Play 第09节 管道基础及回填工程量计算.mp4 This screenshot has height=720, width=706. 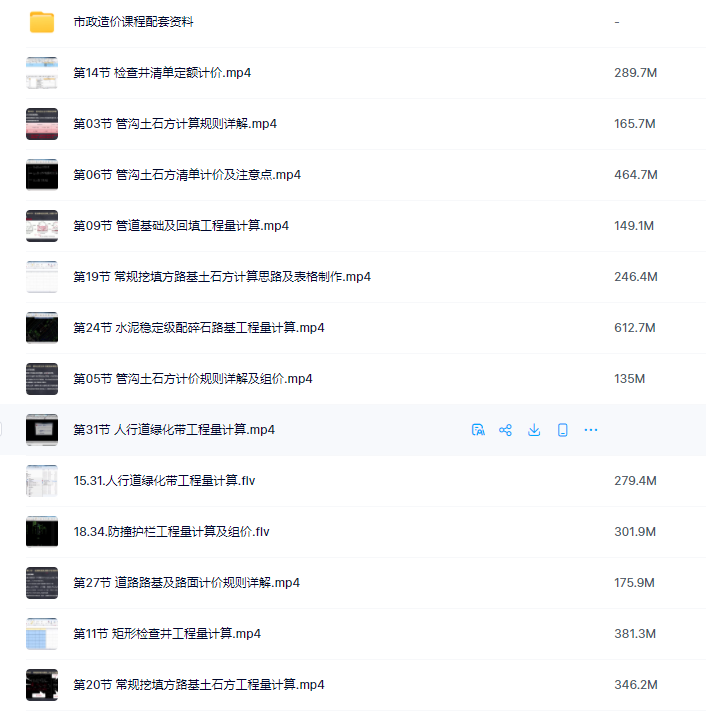coord(181,226)
